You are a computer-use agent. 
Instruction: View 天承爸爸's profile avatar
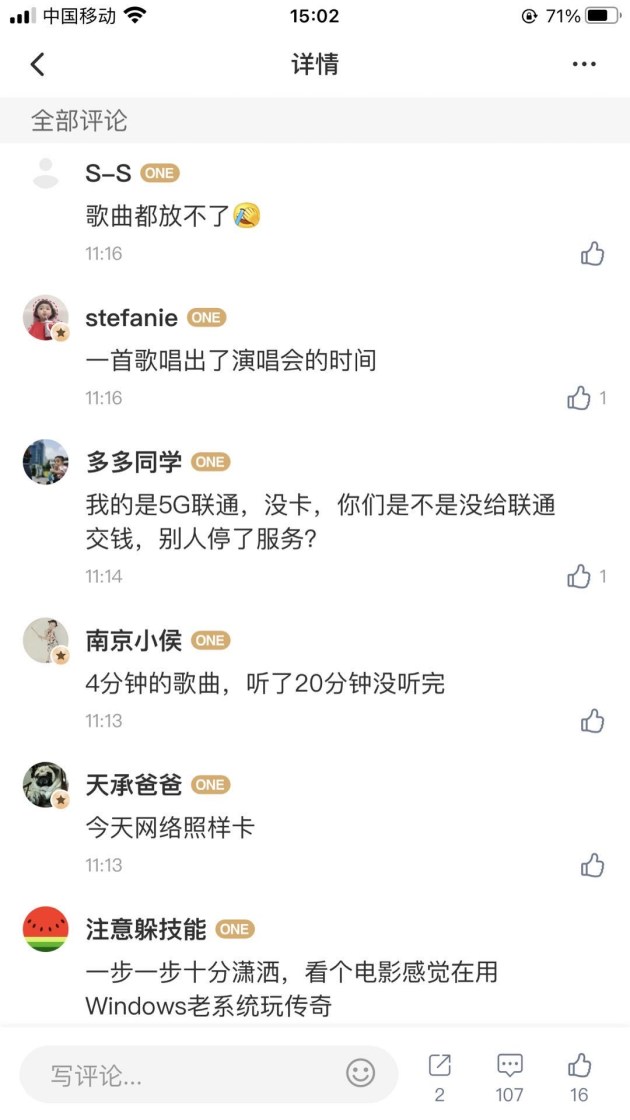coord(46,785)
